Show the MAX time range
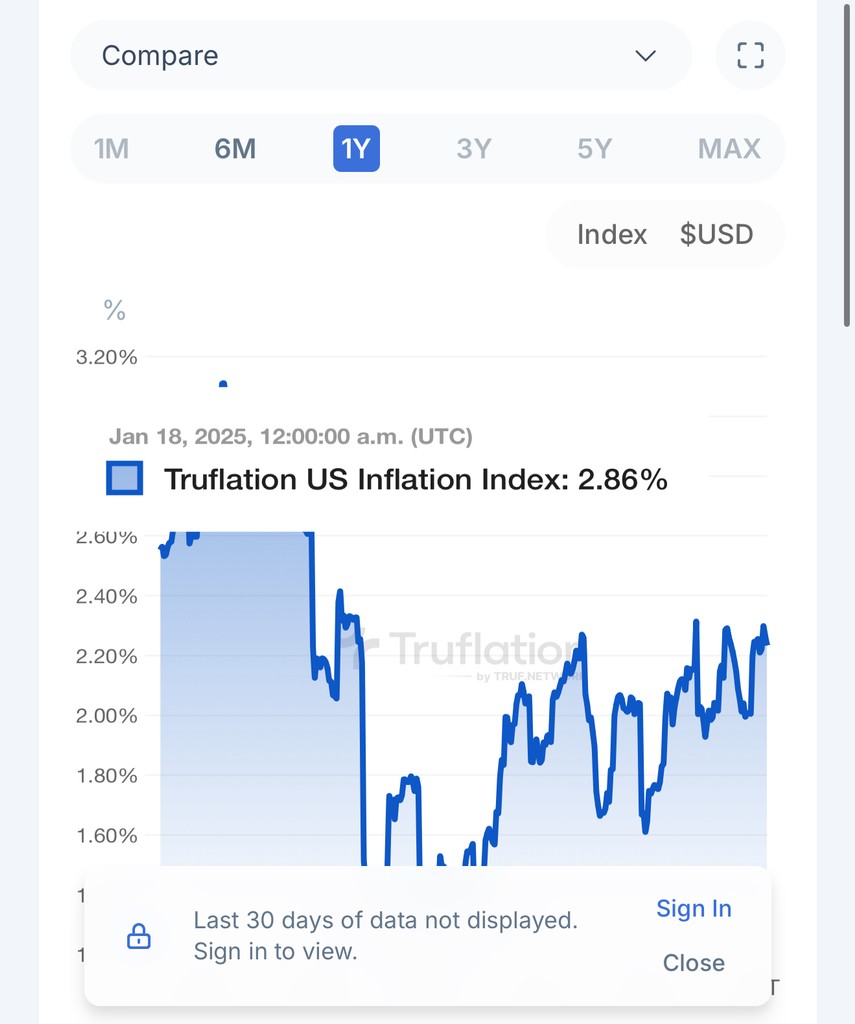 (x=729, y=149)
